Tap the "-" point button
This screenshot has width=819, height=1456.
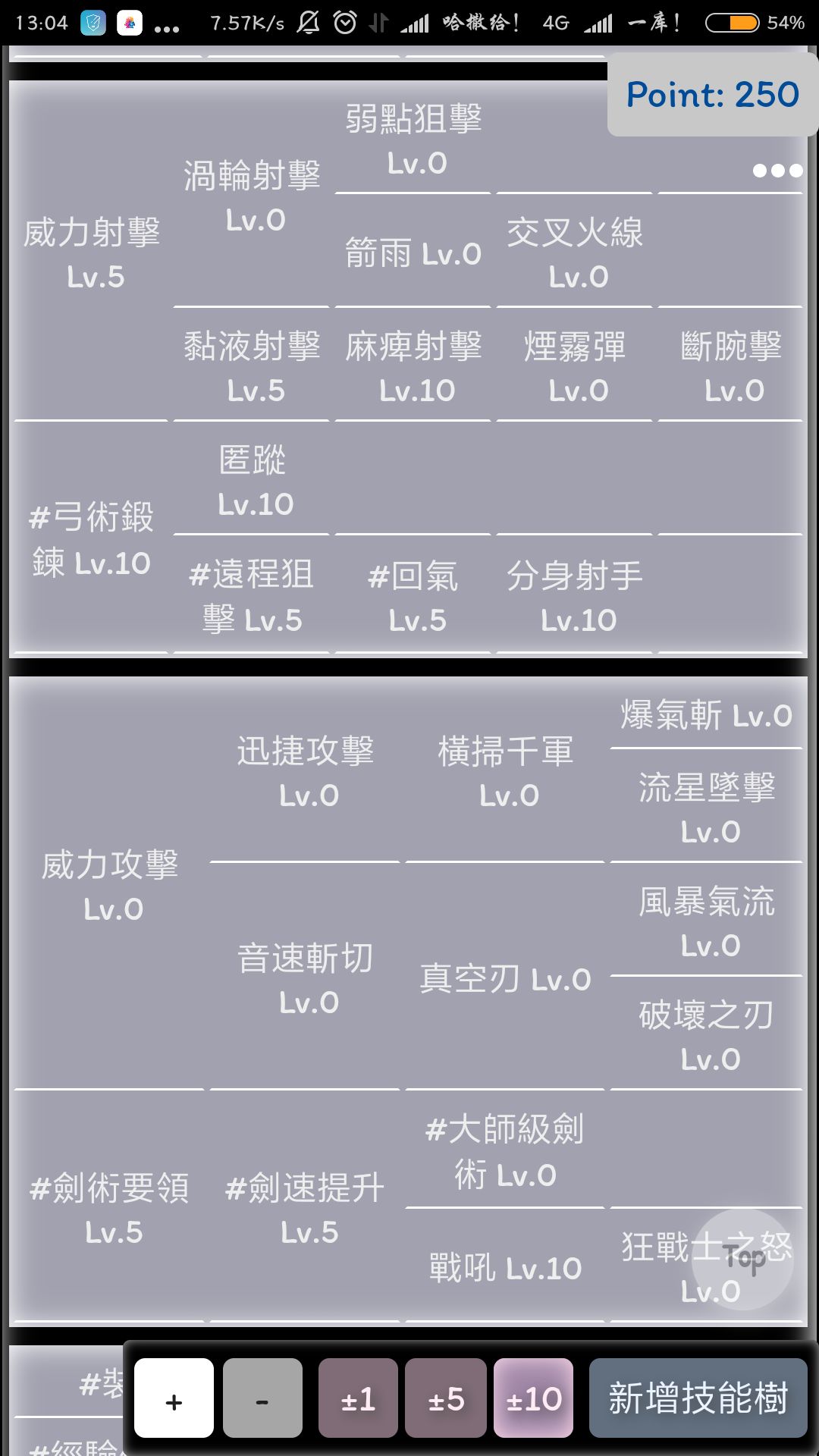(x=262, y=1398)
